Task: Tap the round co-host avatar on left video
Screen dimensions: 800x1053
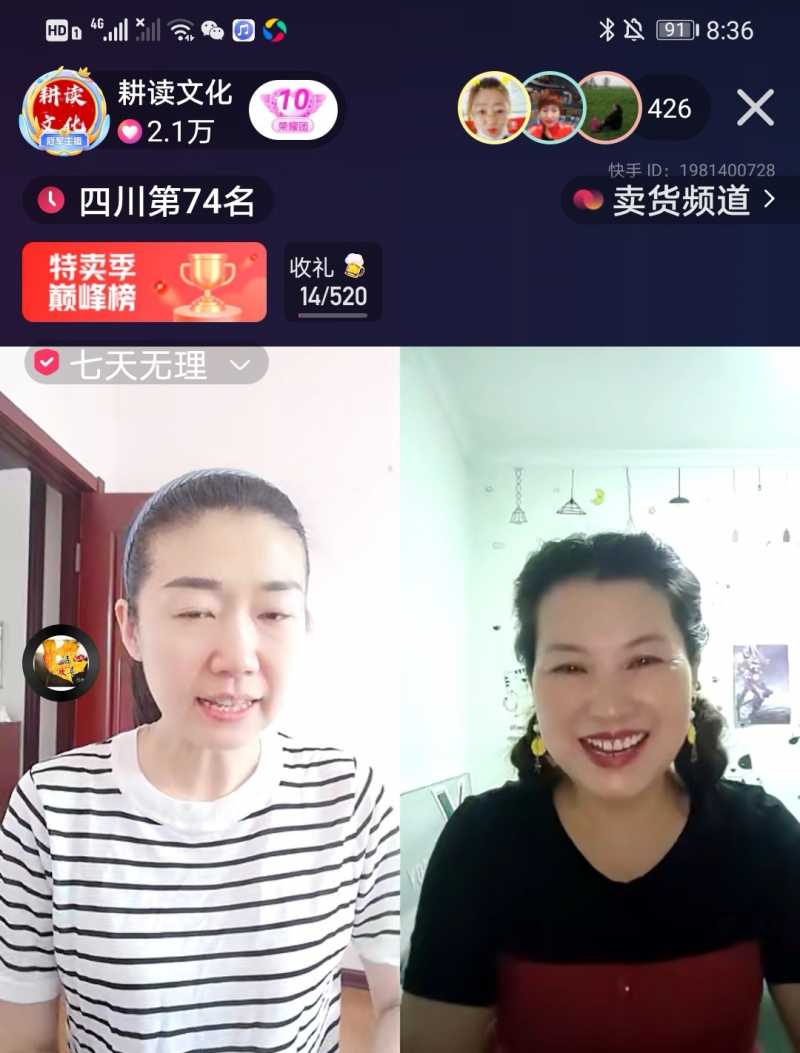Action: tap(61, 662)
